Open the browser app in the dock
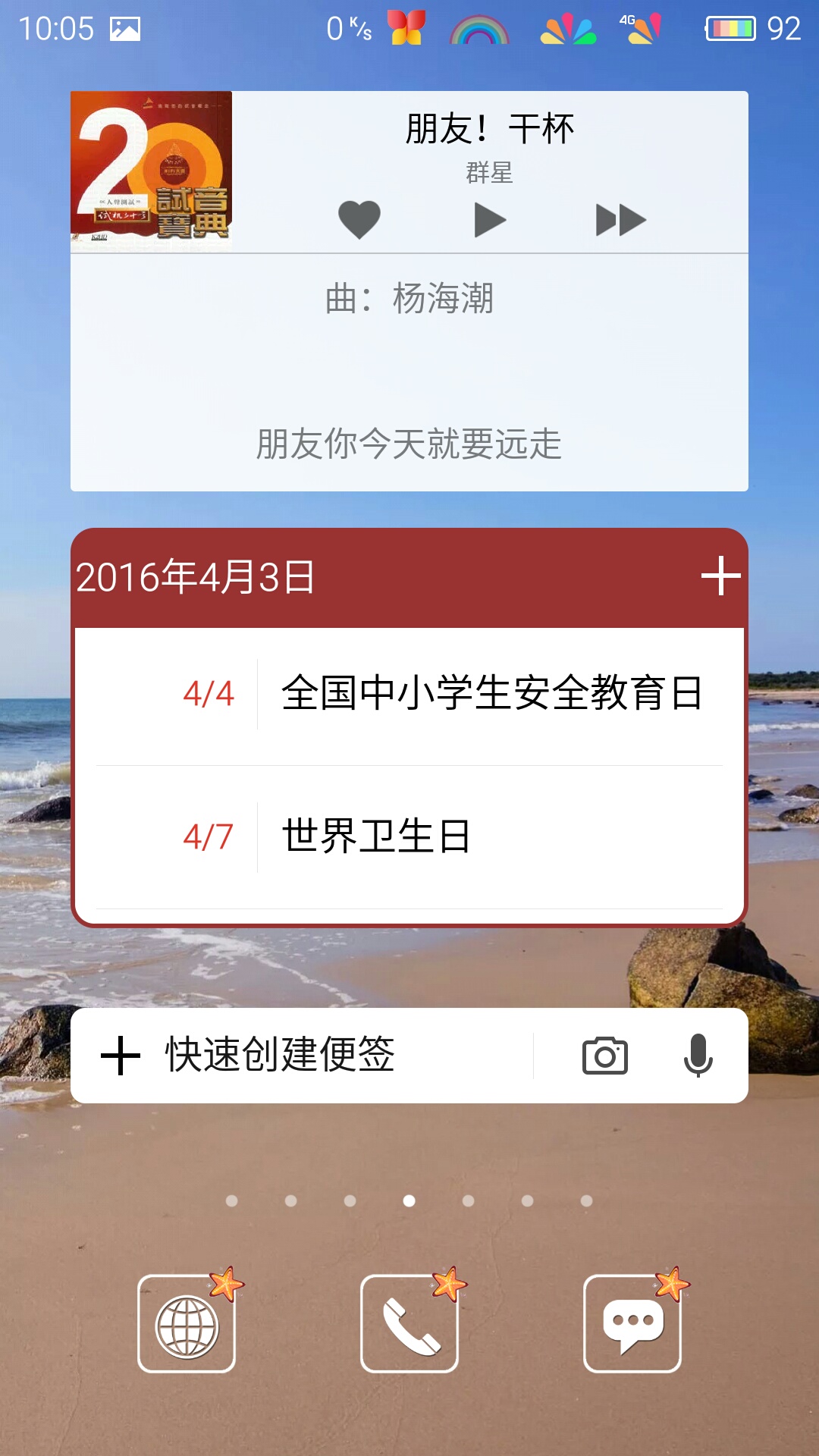The image size is (819, 1456). click(x=187, y=1324)
